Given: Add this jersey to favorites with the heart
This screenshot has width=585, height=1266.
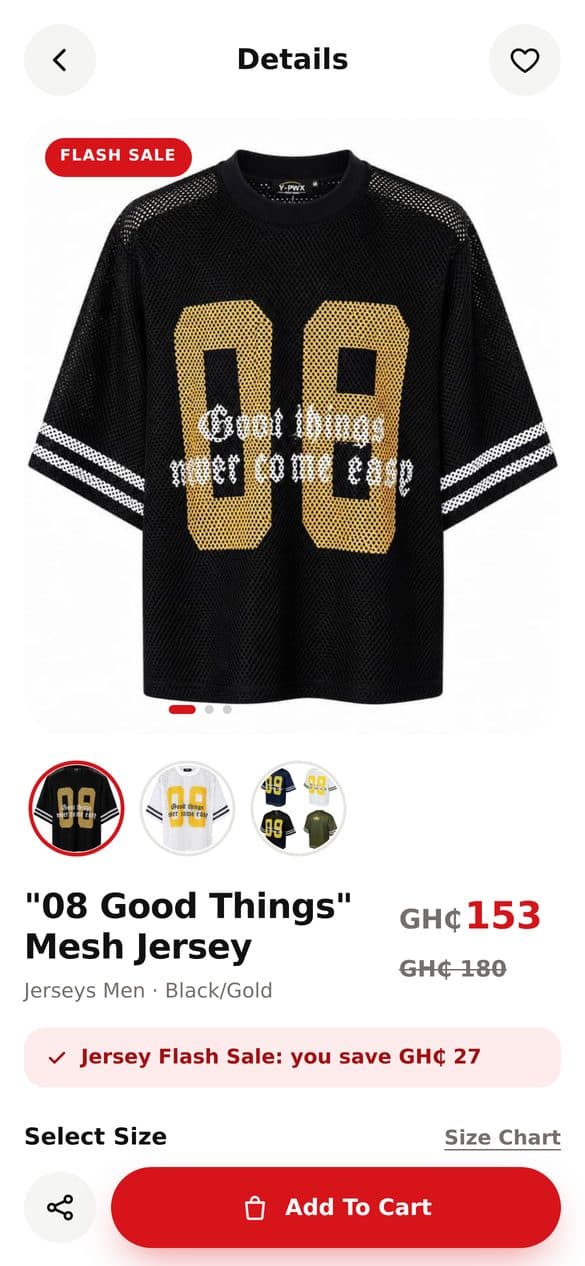Looking at the screenshot, I should coord(525,60).
